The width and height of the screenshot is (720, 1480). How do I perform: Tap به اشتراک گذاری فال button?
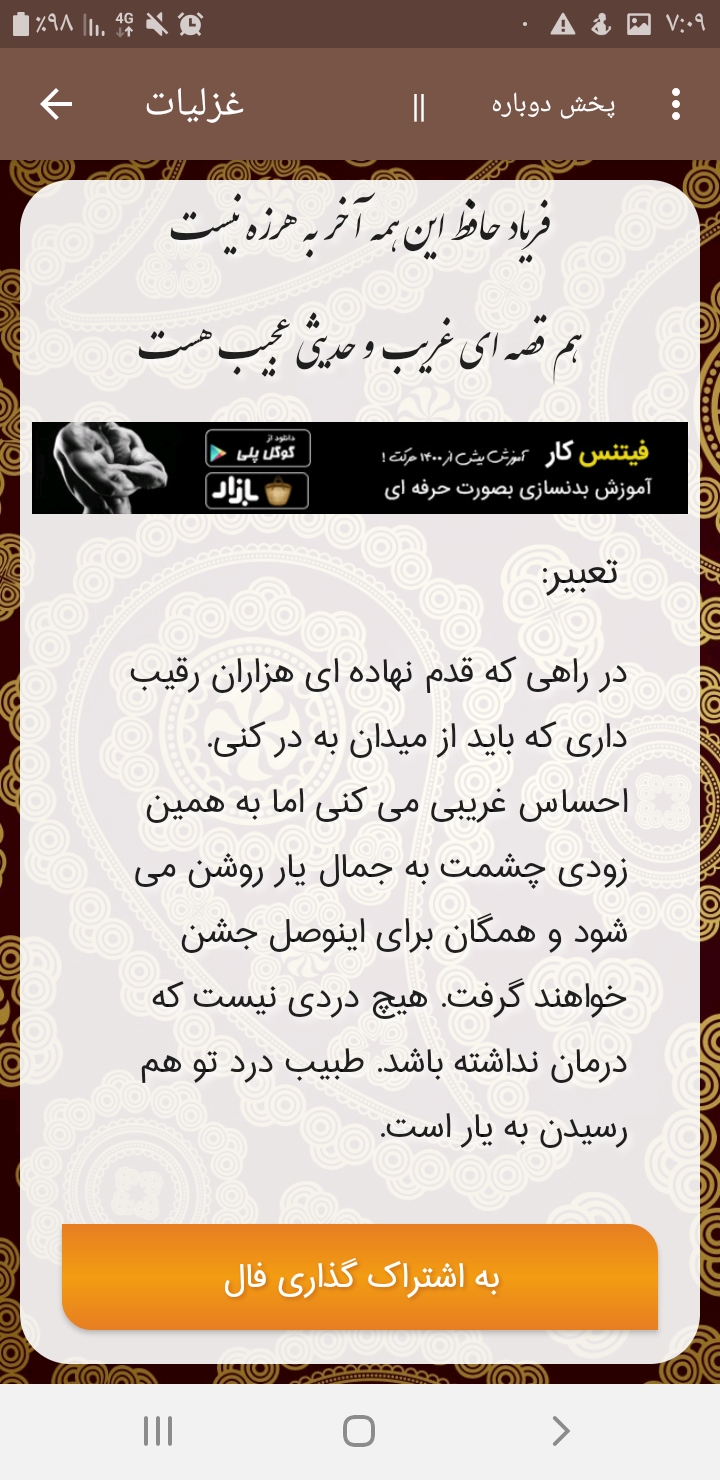[x=360, y=1277]
